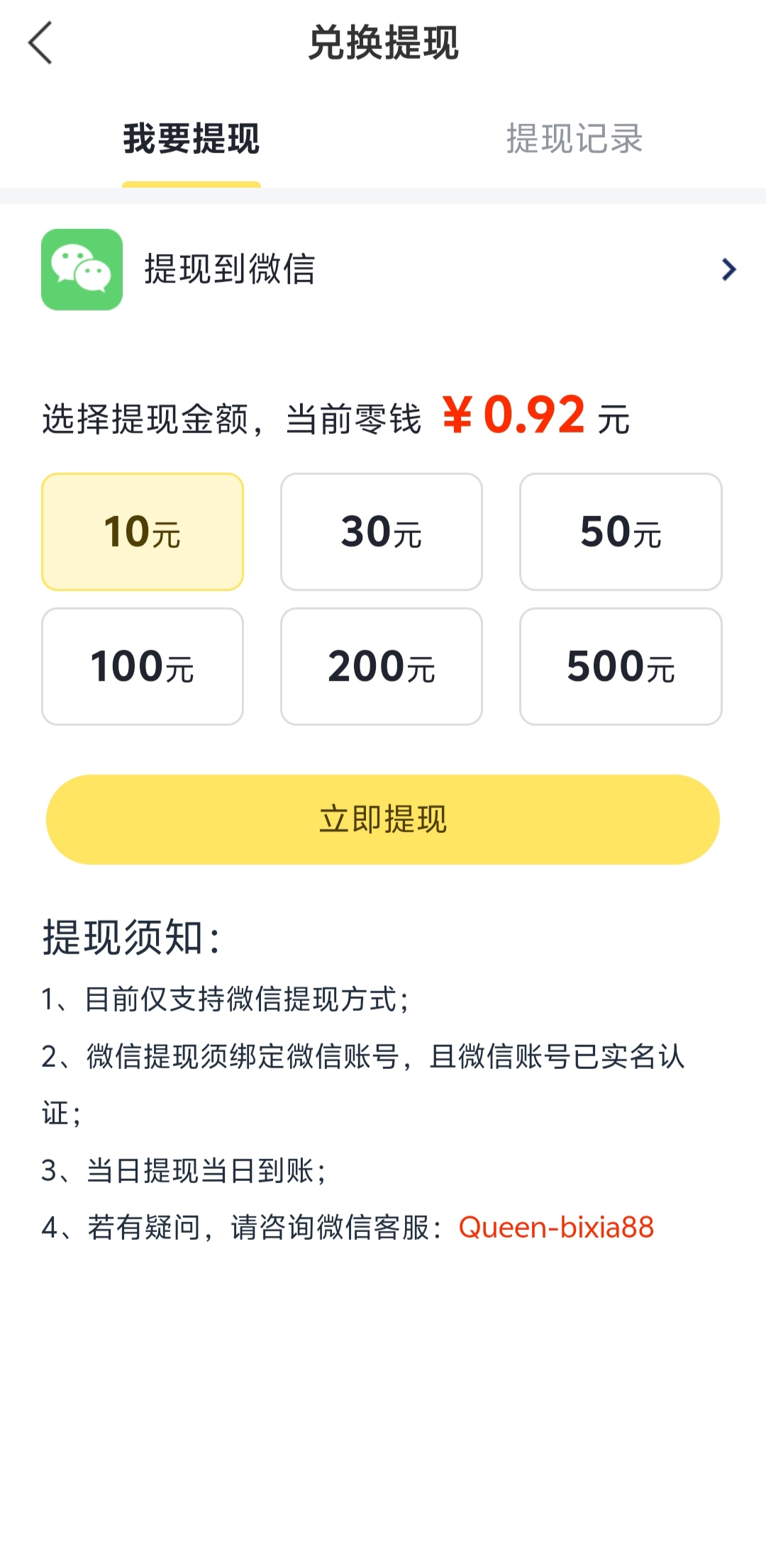
Task: Switch to the 提现记录 tab
Action: pyautogui.click(x=574, y=138)
